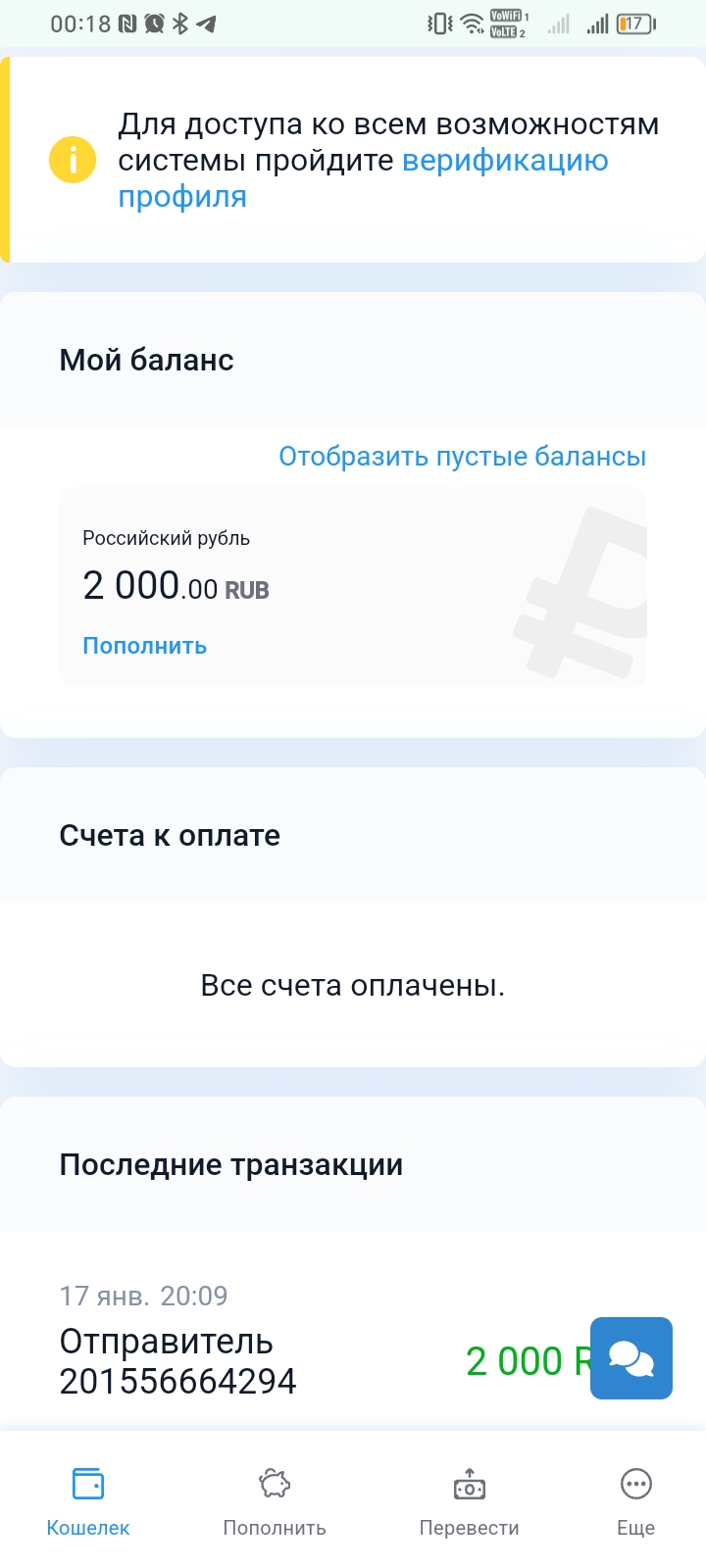Switch to the Пополнить tab in bottom navigation
706x1568 pixels.
(275, 1501)
